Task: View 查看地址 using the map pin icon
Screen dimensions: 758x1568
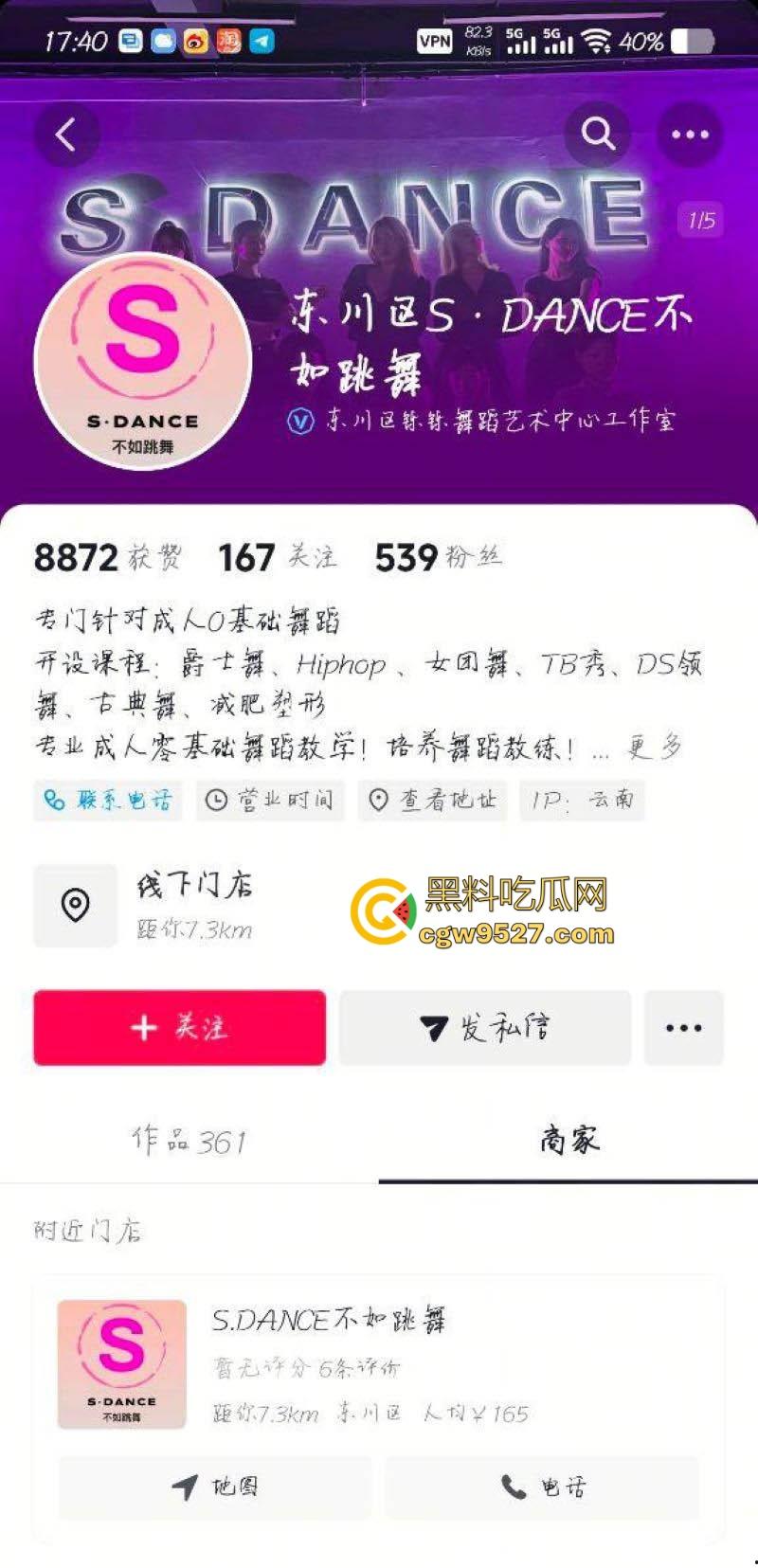Action: (432, 801)
